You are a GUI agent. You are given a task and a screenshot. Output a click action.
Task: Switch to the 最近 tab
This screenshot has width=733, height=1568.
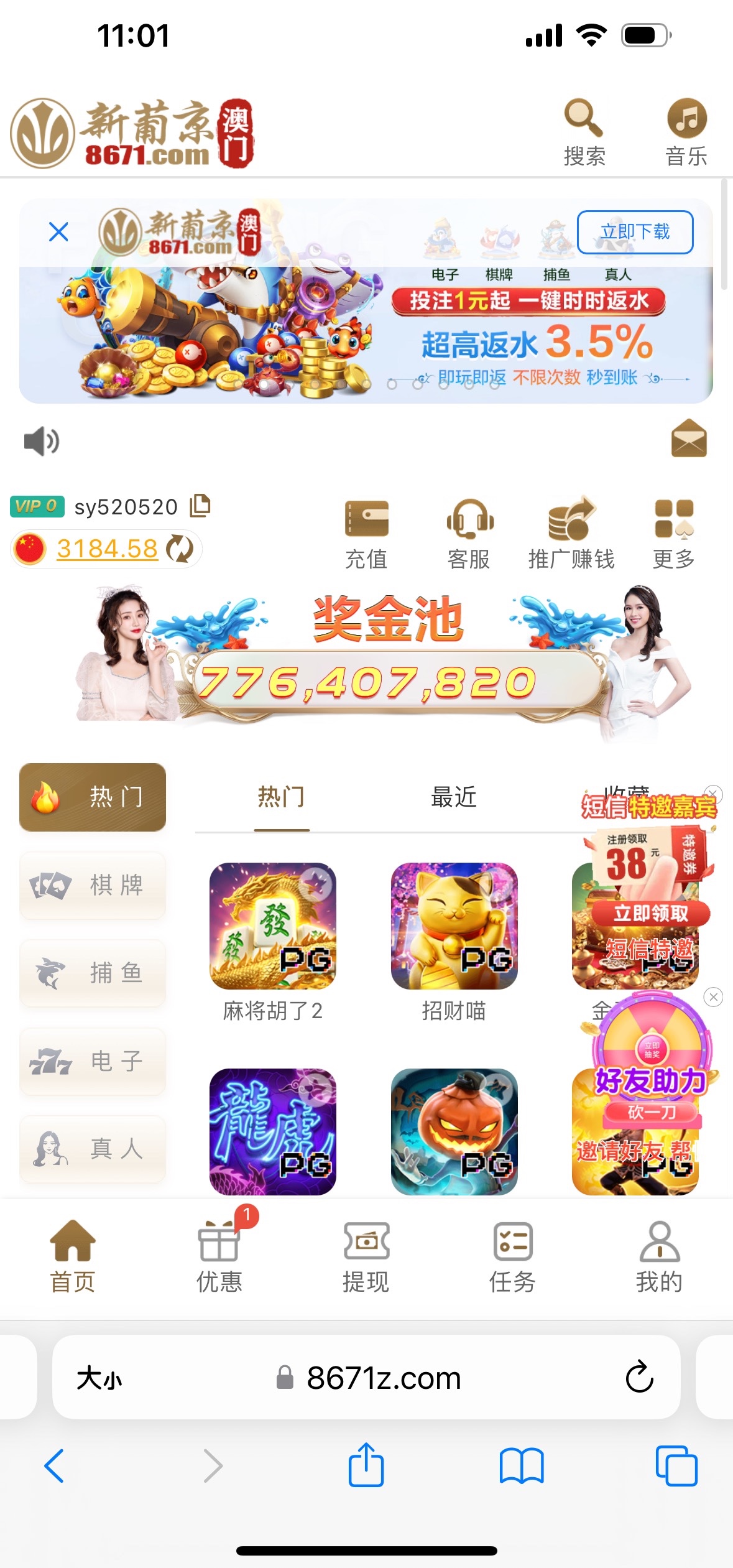click(454, 797)
